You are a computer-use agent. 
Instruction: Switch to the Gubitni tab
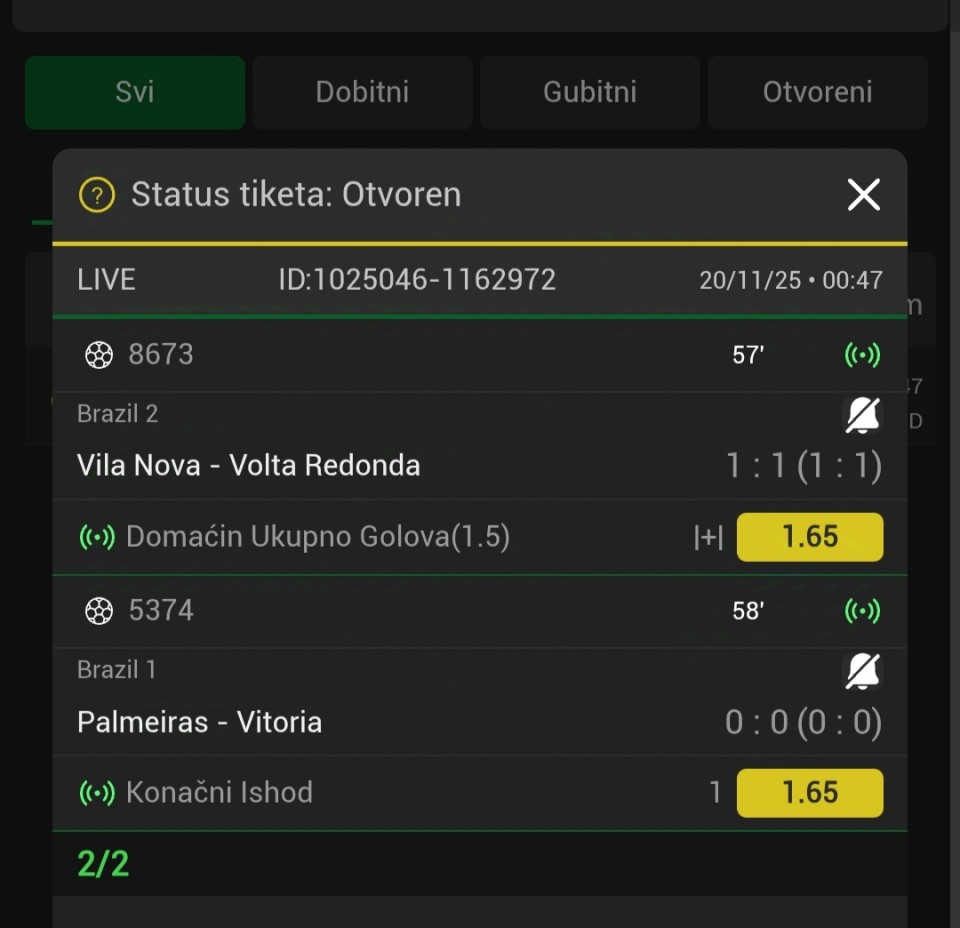(x=590, y=93)
